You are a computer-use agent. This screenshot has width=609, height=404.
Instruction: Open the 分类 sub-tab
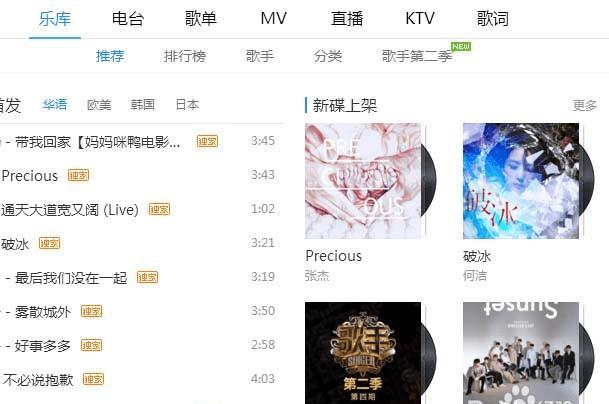point(328,56)
